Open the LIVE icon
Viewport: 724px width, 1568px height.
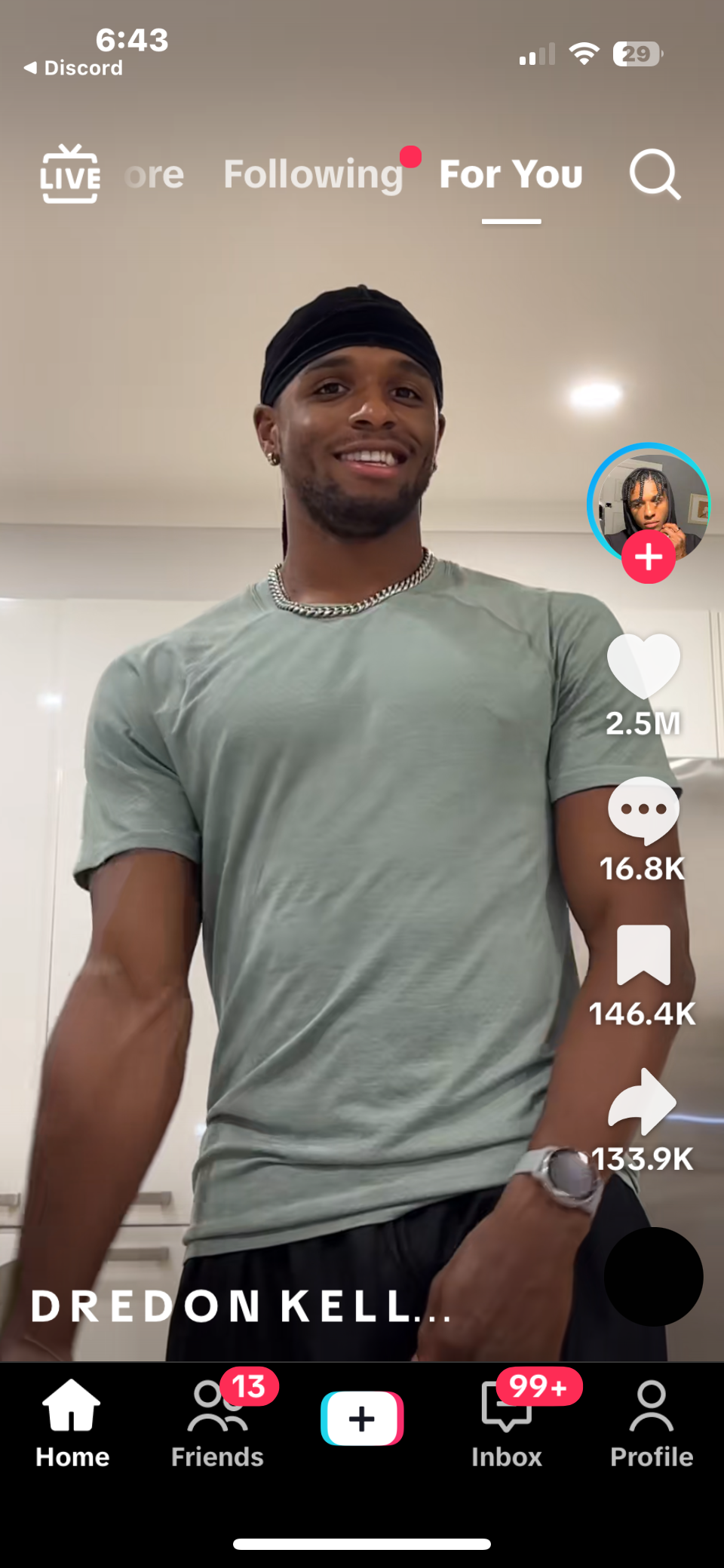tap(69, 175)
